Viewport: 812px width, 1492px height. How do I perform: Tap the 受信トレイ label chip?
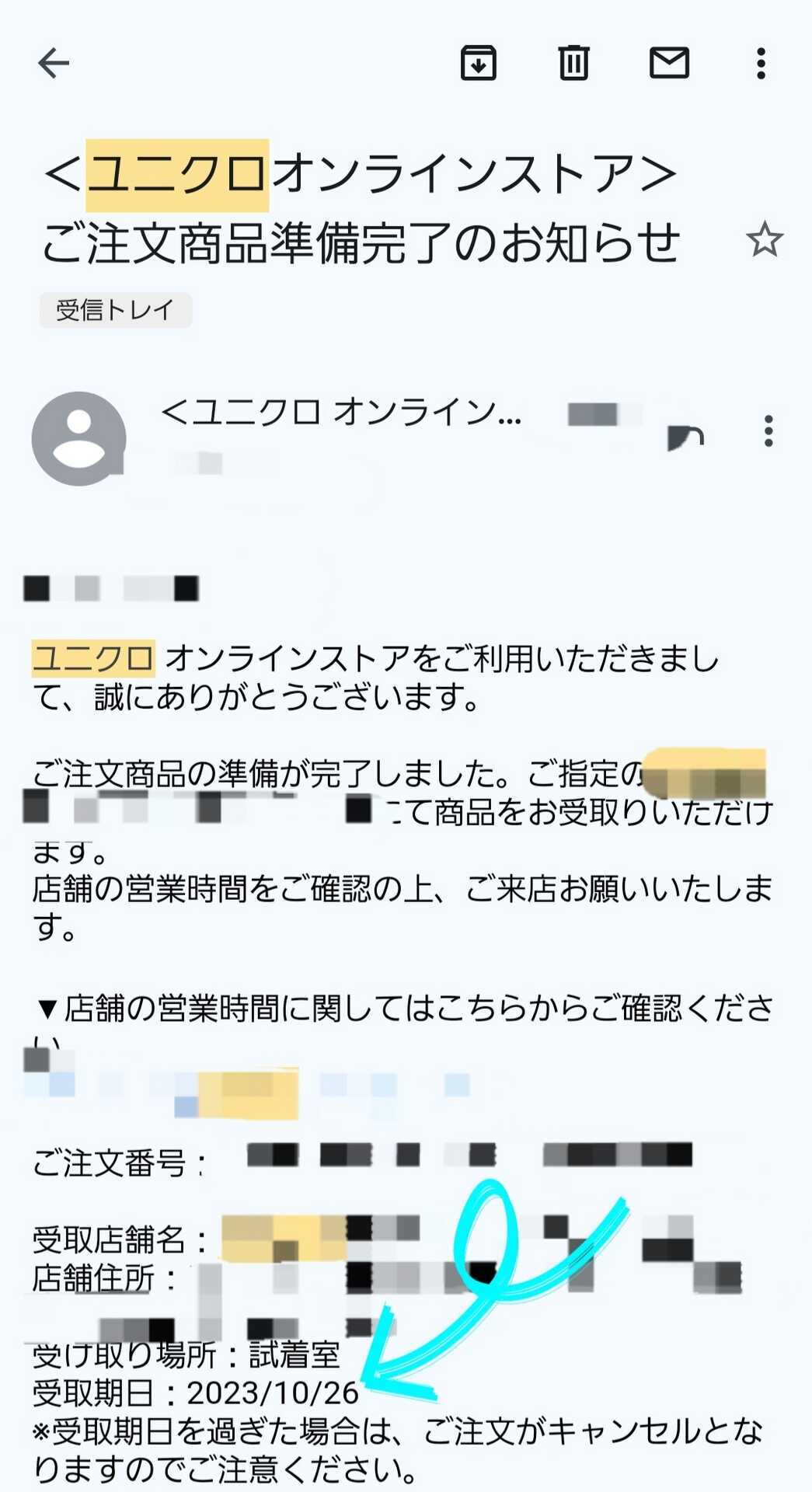click(115, 310)
